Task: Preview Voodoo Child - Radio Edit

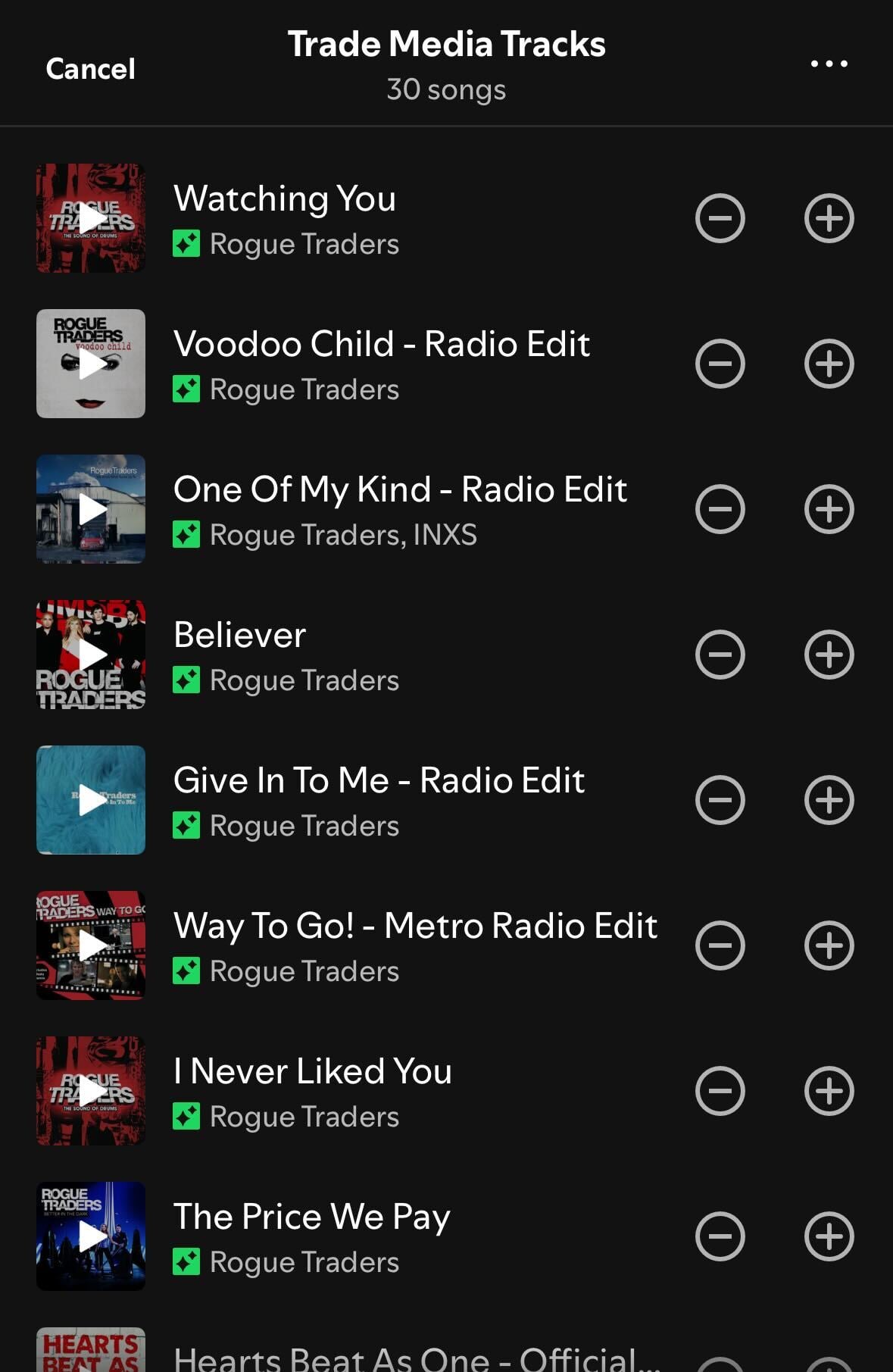Action: point(91,364)
